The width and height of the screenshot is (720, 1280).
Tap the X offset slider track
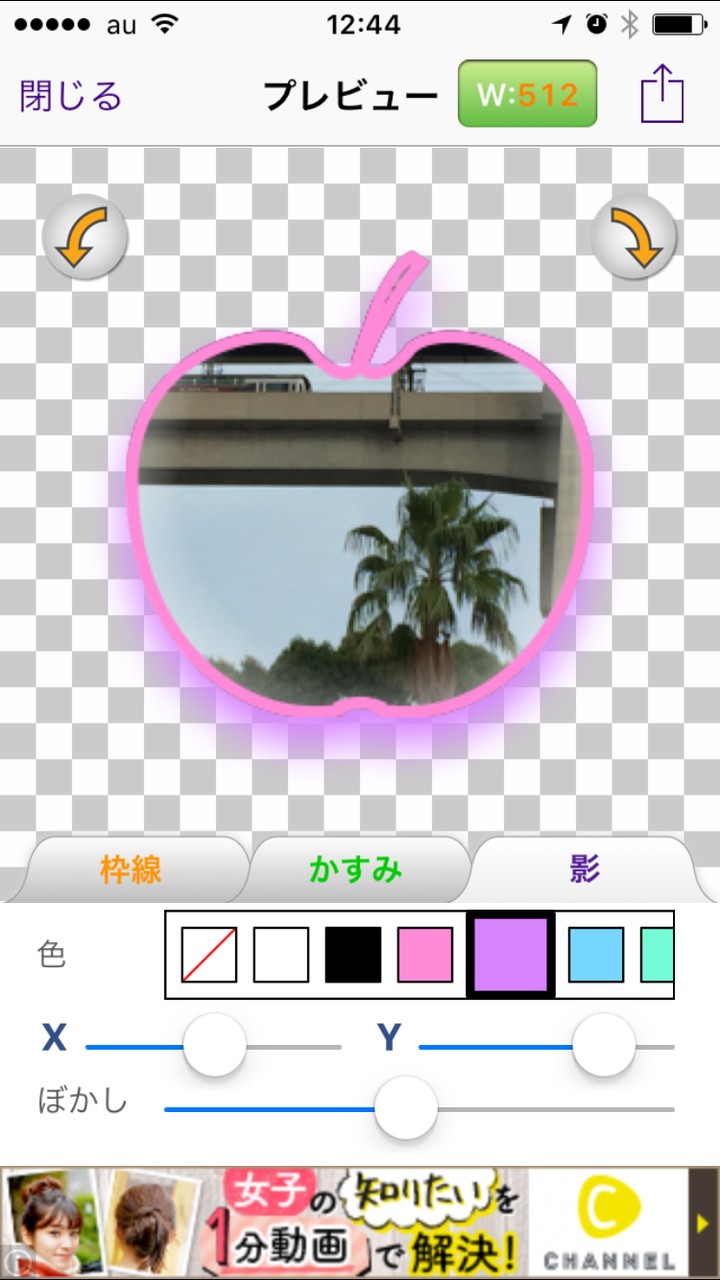(x=290, y=1047)
